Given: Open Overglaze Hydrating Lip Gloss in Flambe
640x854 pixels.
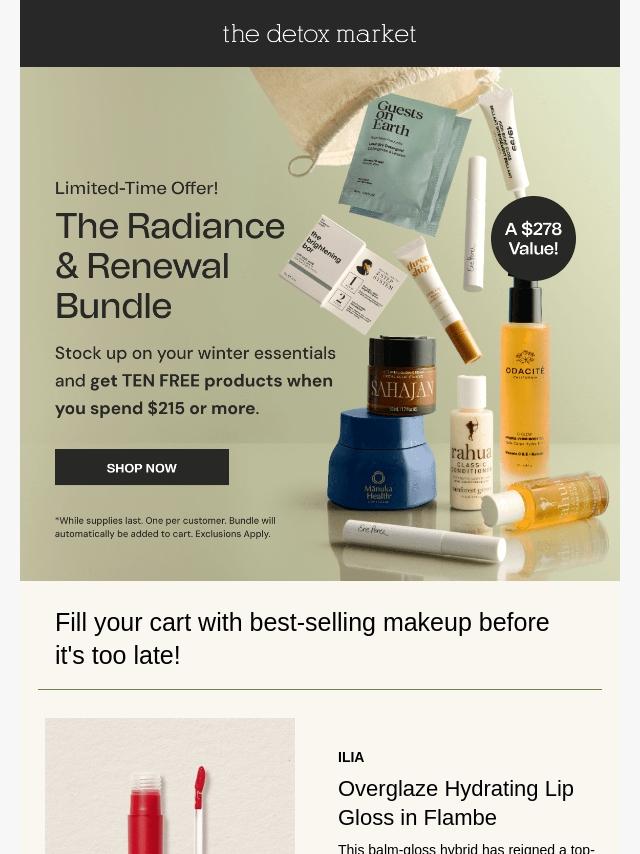Looking at the screenshot, I should 455,803.
